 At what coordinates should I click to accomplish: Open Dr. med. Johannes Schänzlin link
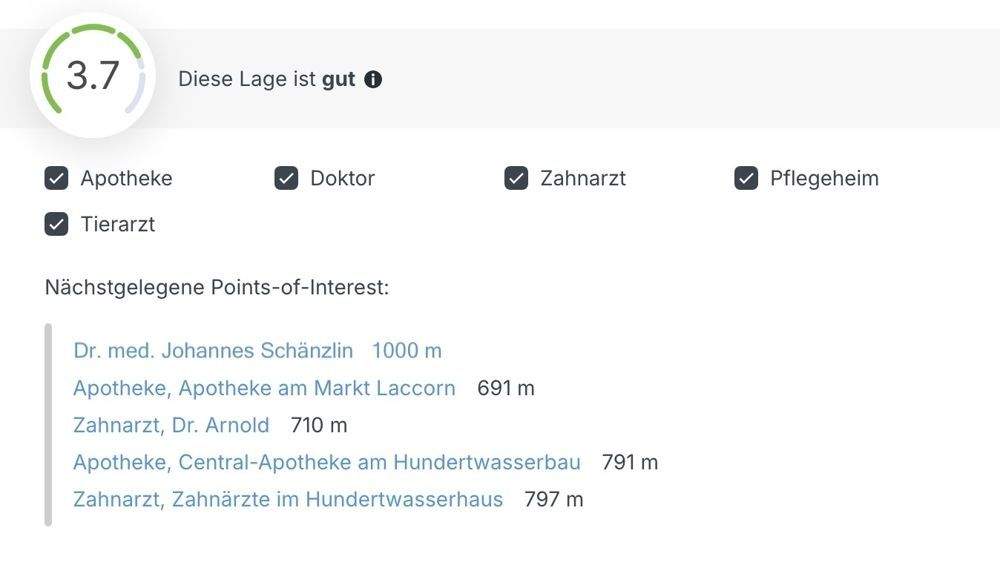click(x=213, y=351)
